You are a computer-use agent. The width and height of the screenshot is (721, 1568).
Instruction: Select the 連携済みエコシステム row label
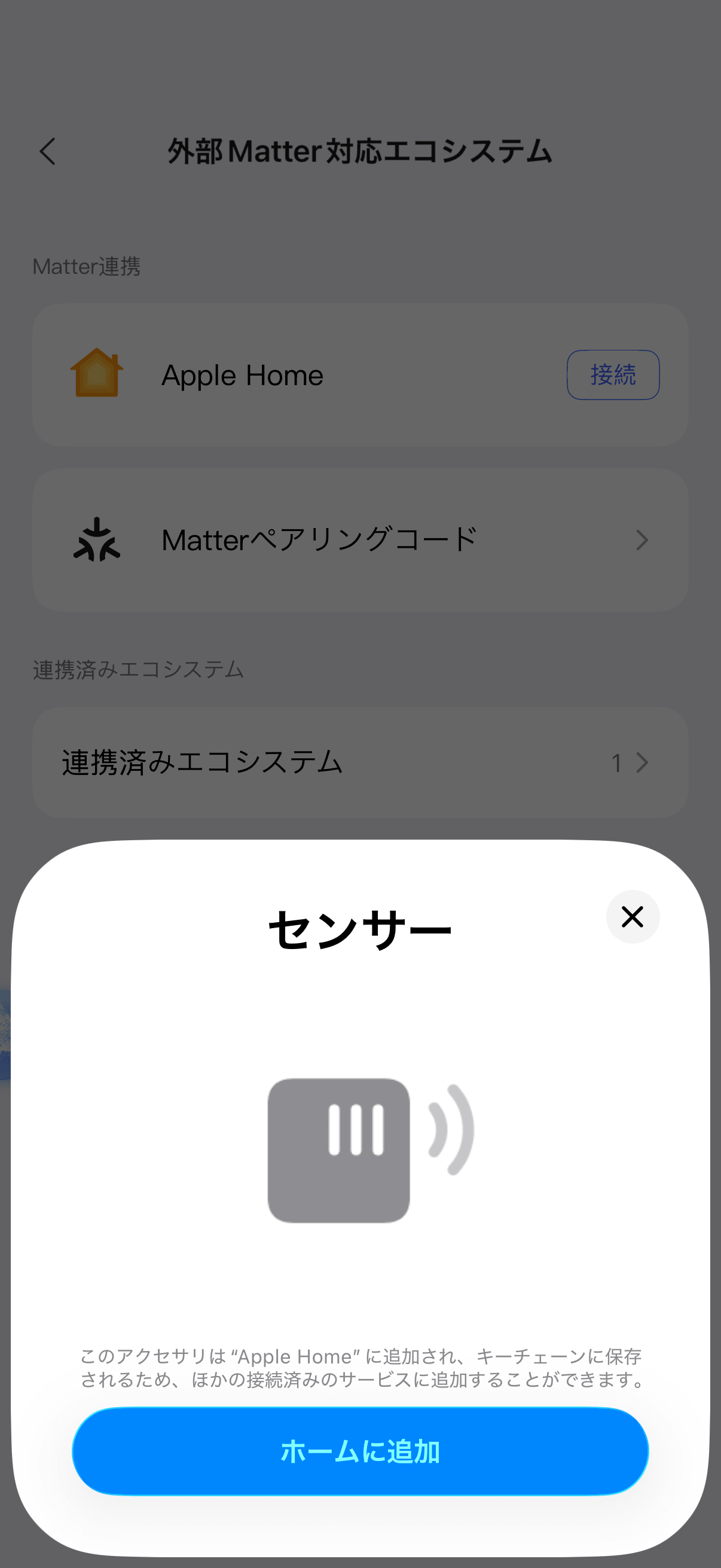(201, 762)
